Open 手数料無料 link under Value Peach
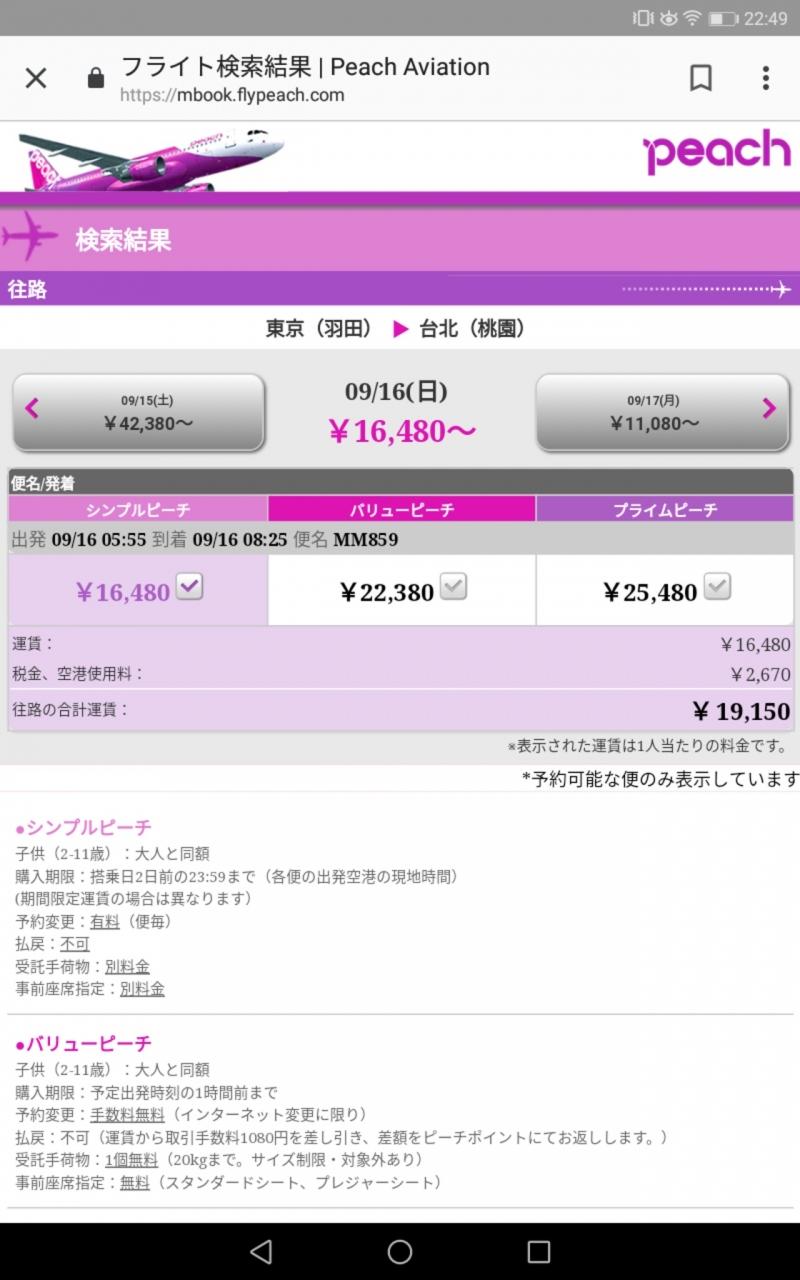800x1280 pixels. tap(127, 1114)
